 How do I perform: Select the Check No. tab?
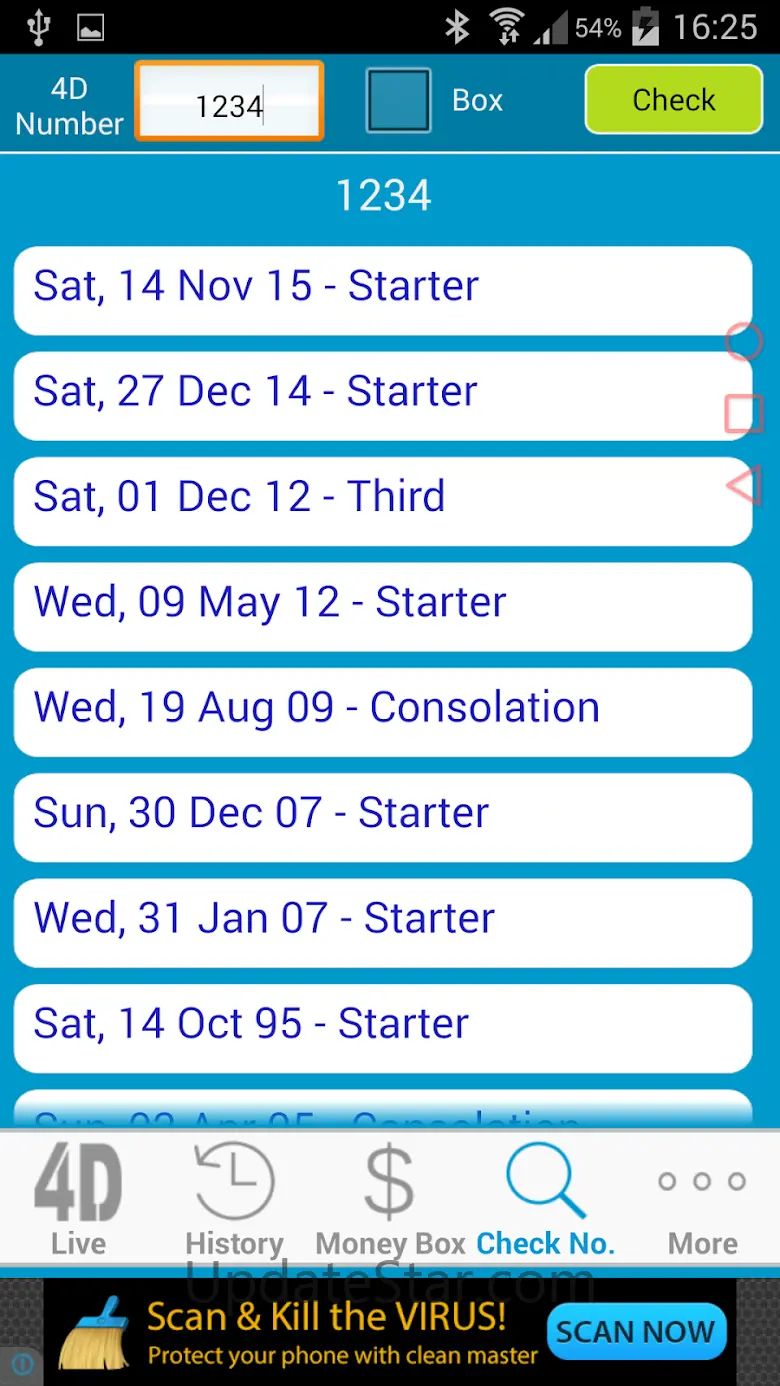545,1200
